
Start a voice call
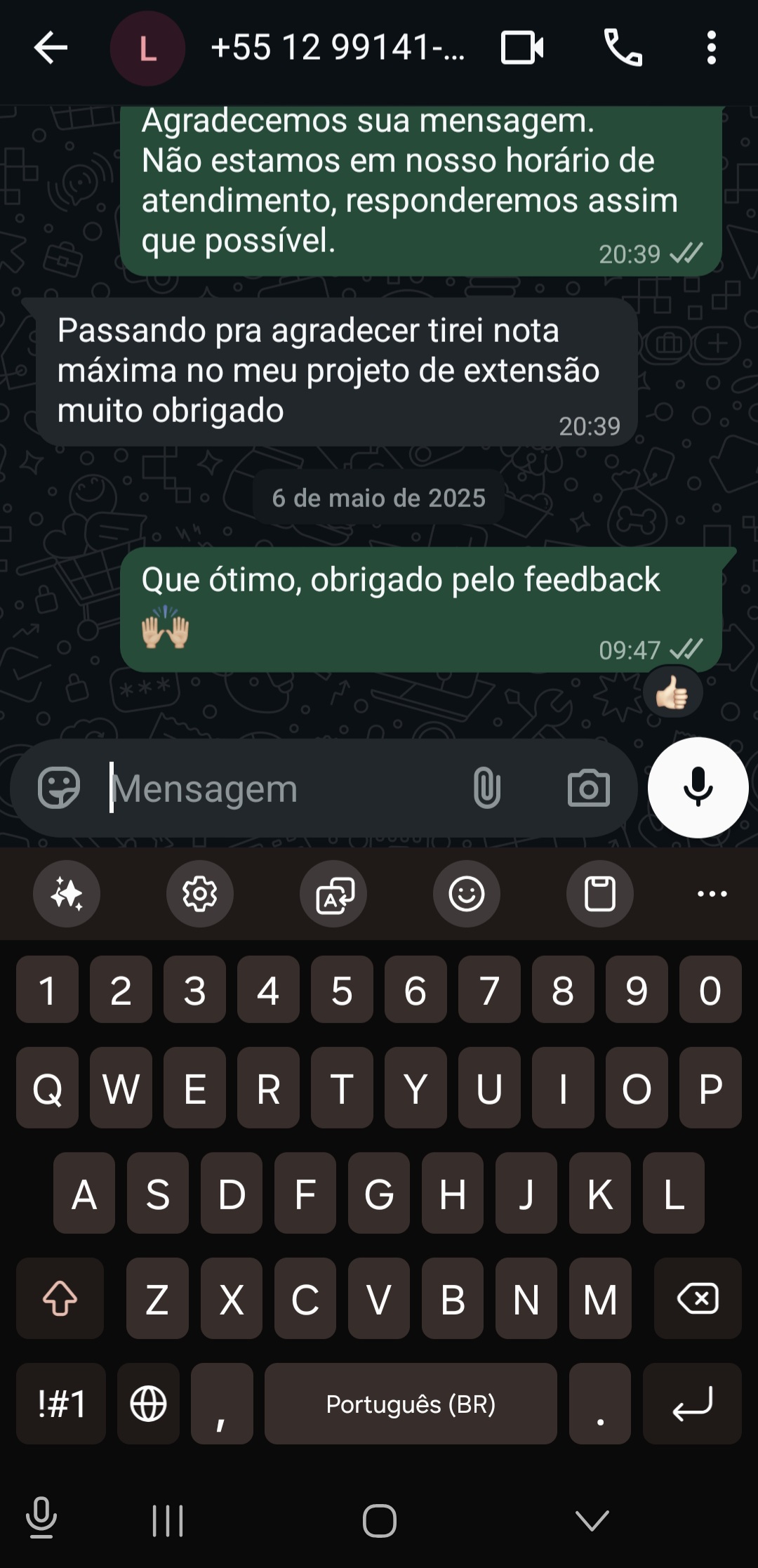[x=620, y=49]
